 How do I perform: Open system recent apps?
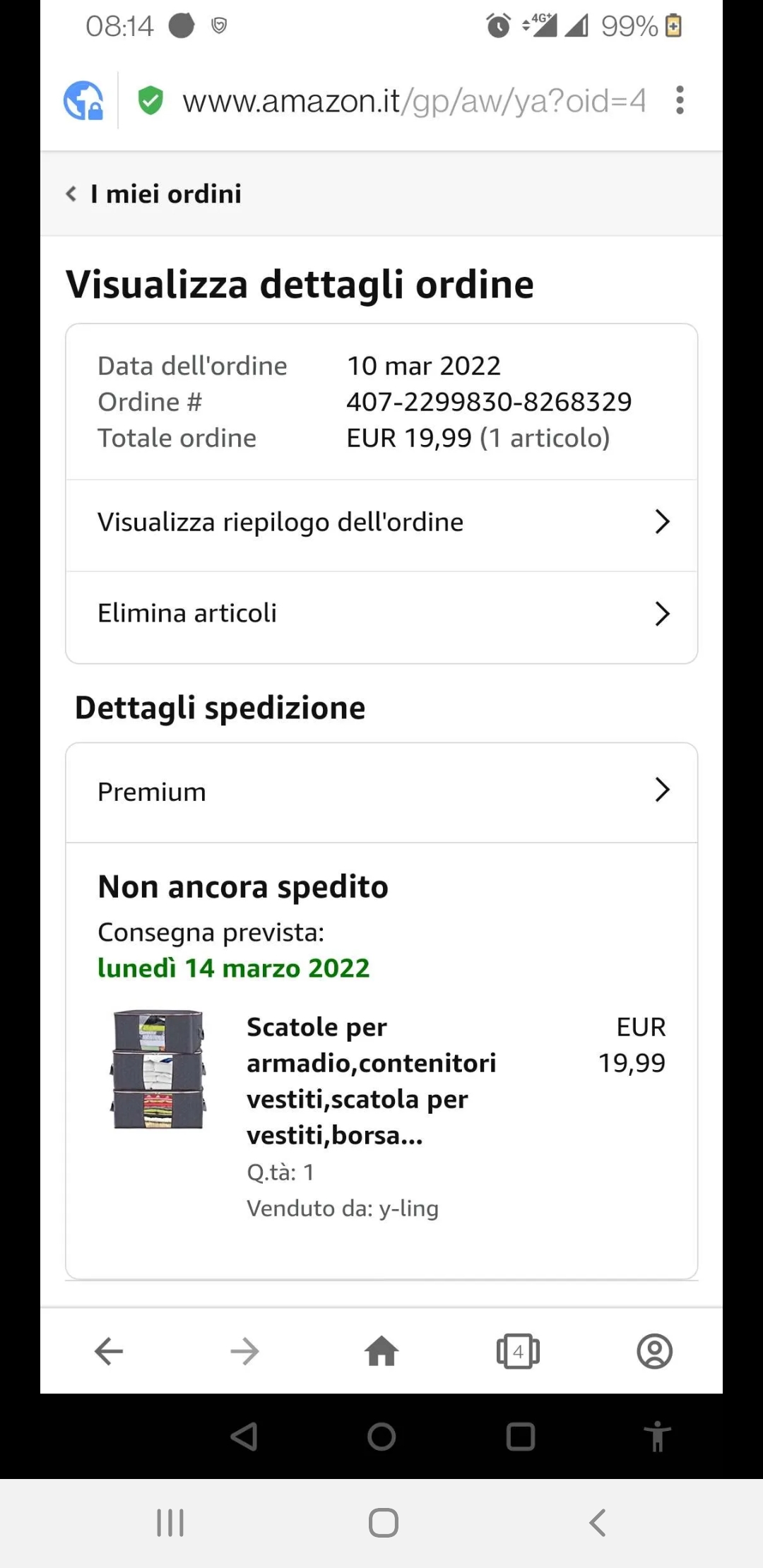[170, 1523]
